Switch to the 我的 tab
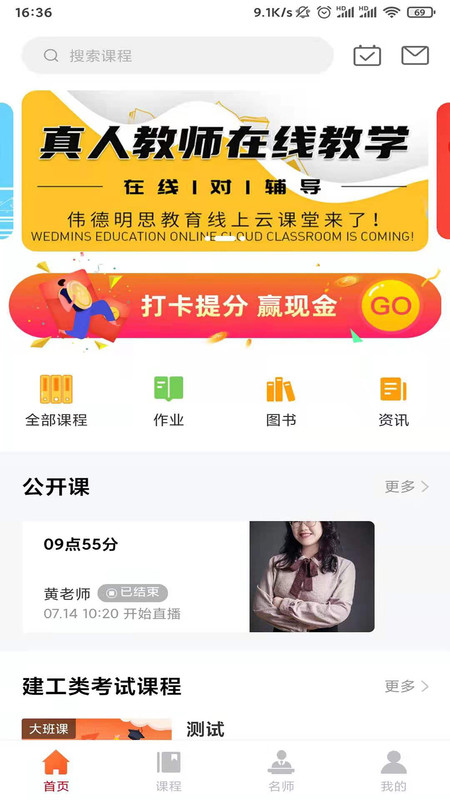The height and width of the screenshot is (800, 450). coord(393,771)
